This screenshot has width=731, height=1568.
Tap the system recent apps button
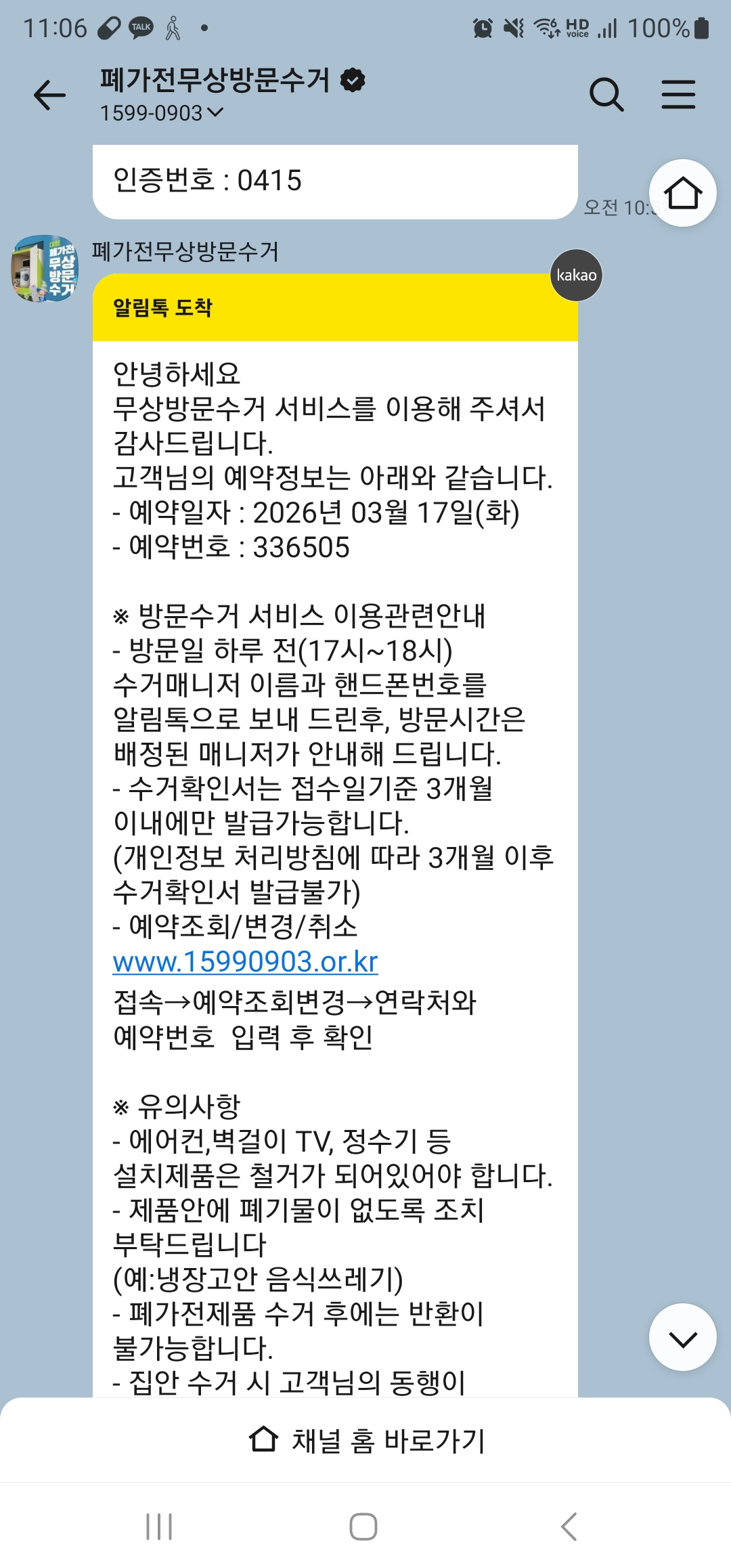pos(160,1527)
